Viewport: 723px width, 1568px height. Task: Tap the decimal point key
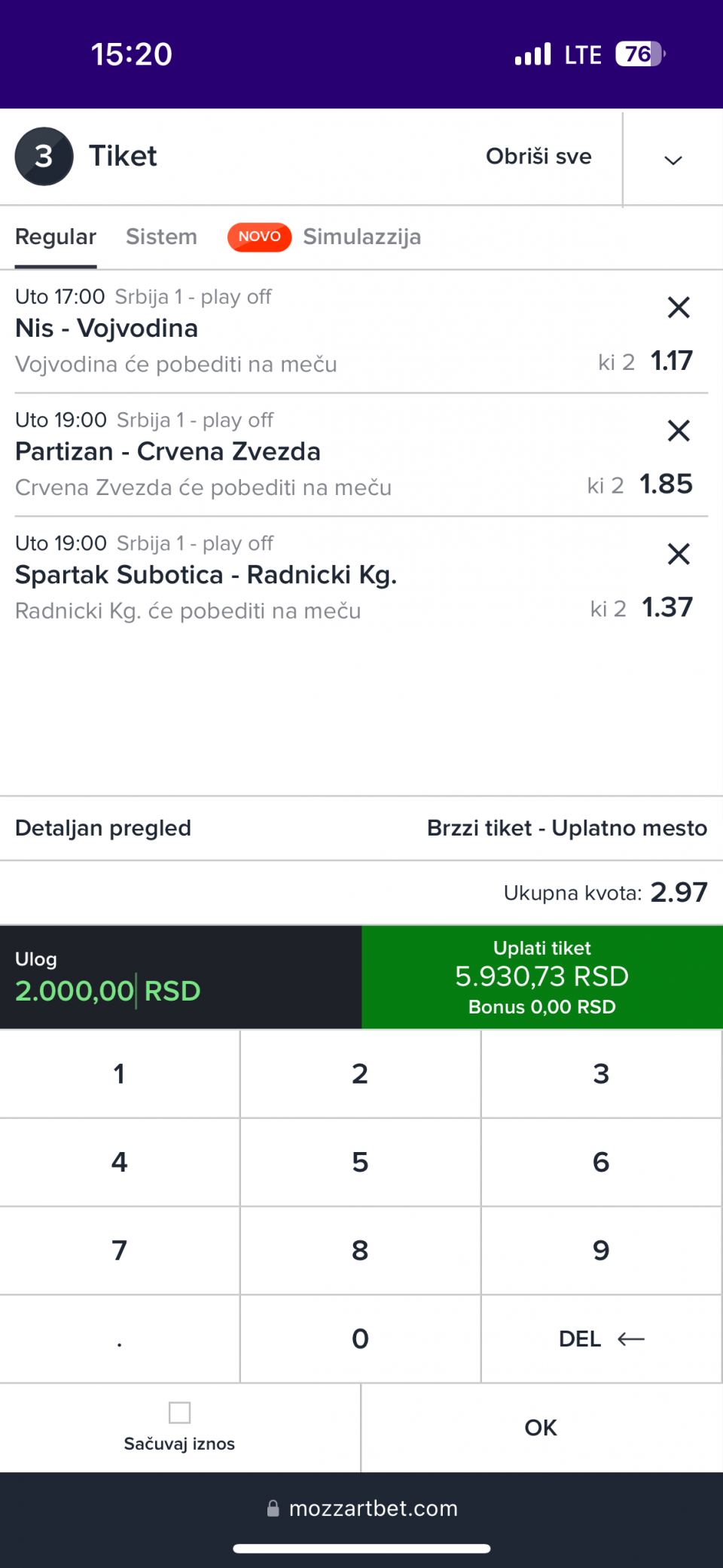120,1339
